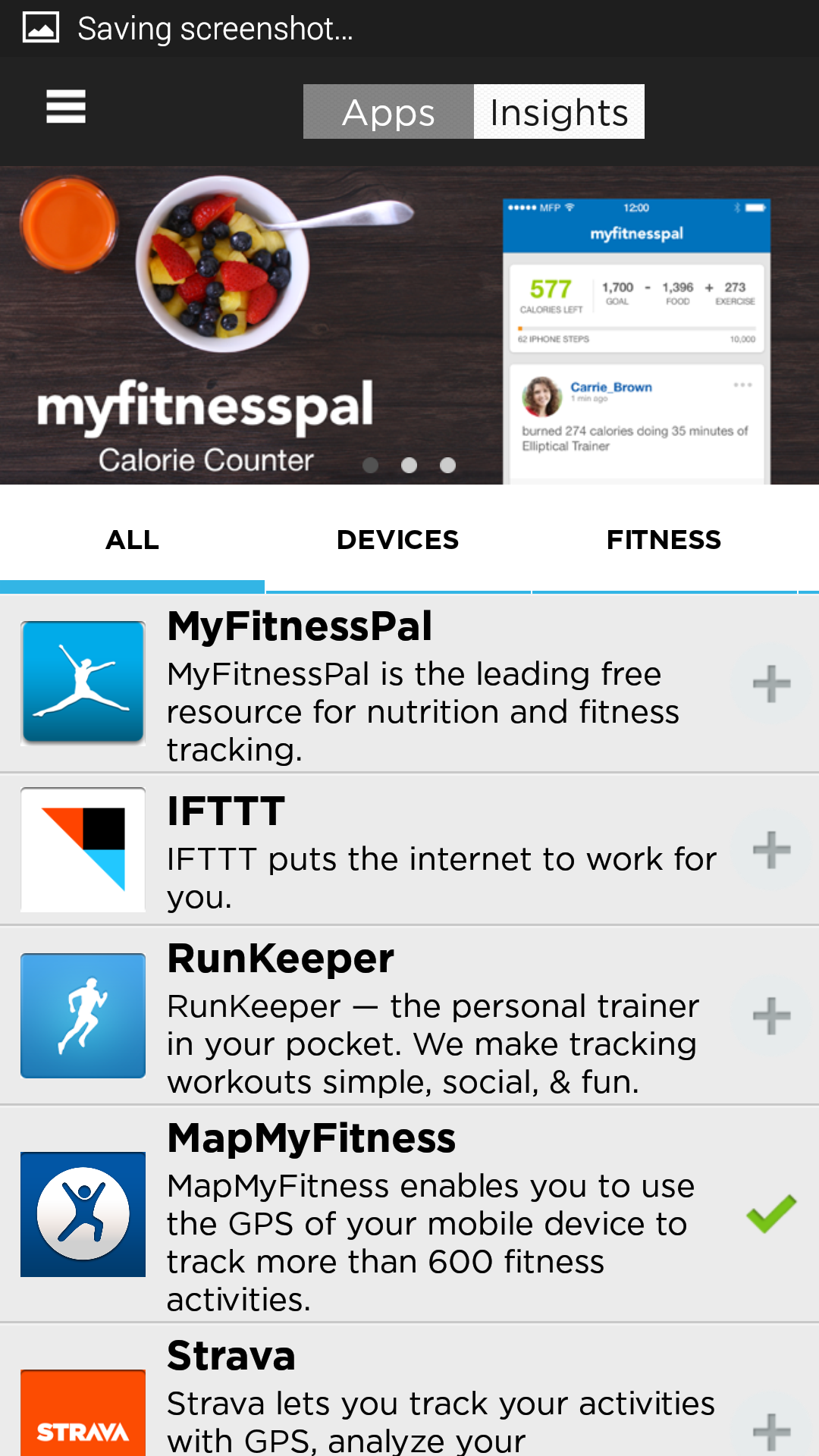Open the IFTTT app row
819x1456 pixels.
pos(409,849)
